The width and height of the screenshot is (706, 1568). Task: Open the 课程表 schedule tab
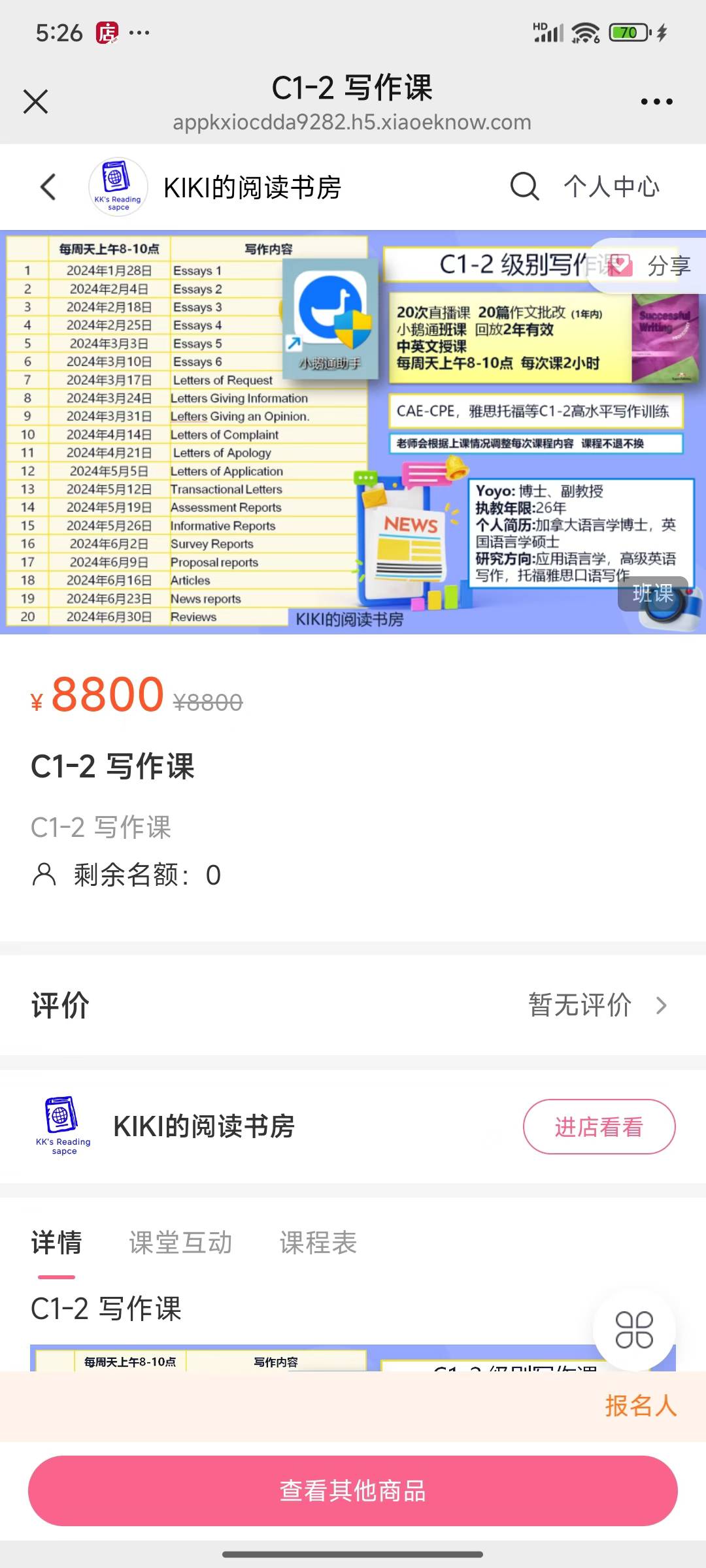pyautogui.click(x=317, y=1243)
